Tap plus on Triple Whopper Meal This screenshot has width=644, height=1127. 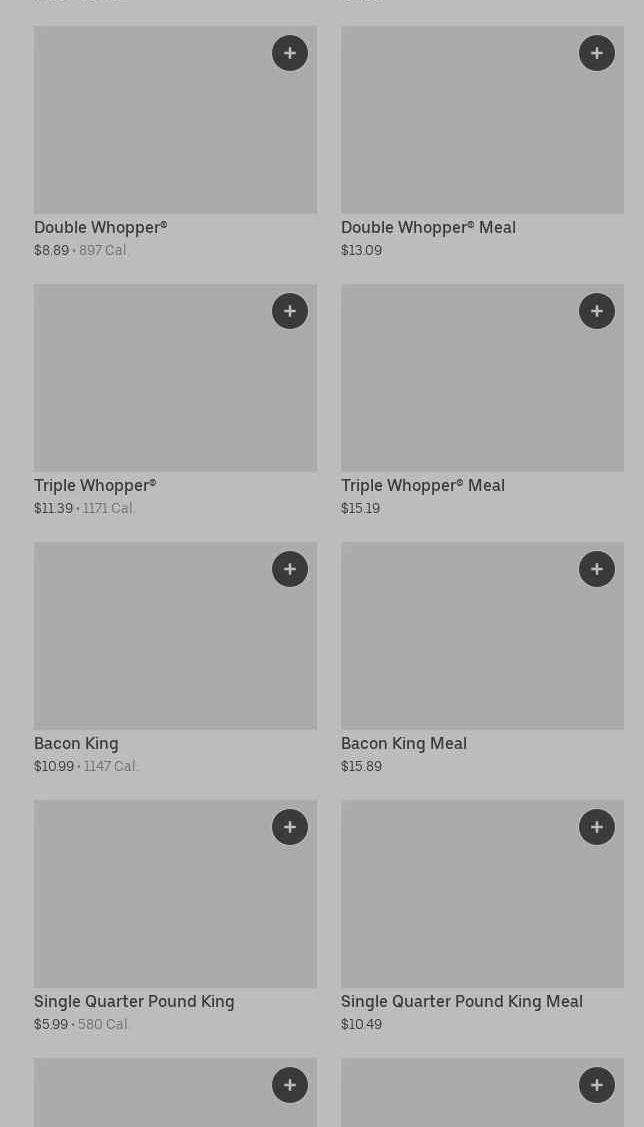point(597,311)
